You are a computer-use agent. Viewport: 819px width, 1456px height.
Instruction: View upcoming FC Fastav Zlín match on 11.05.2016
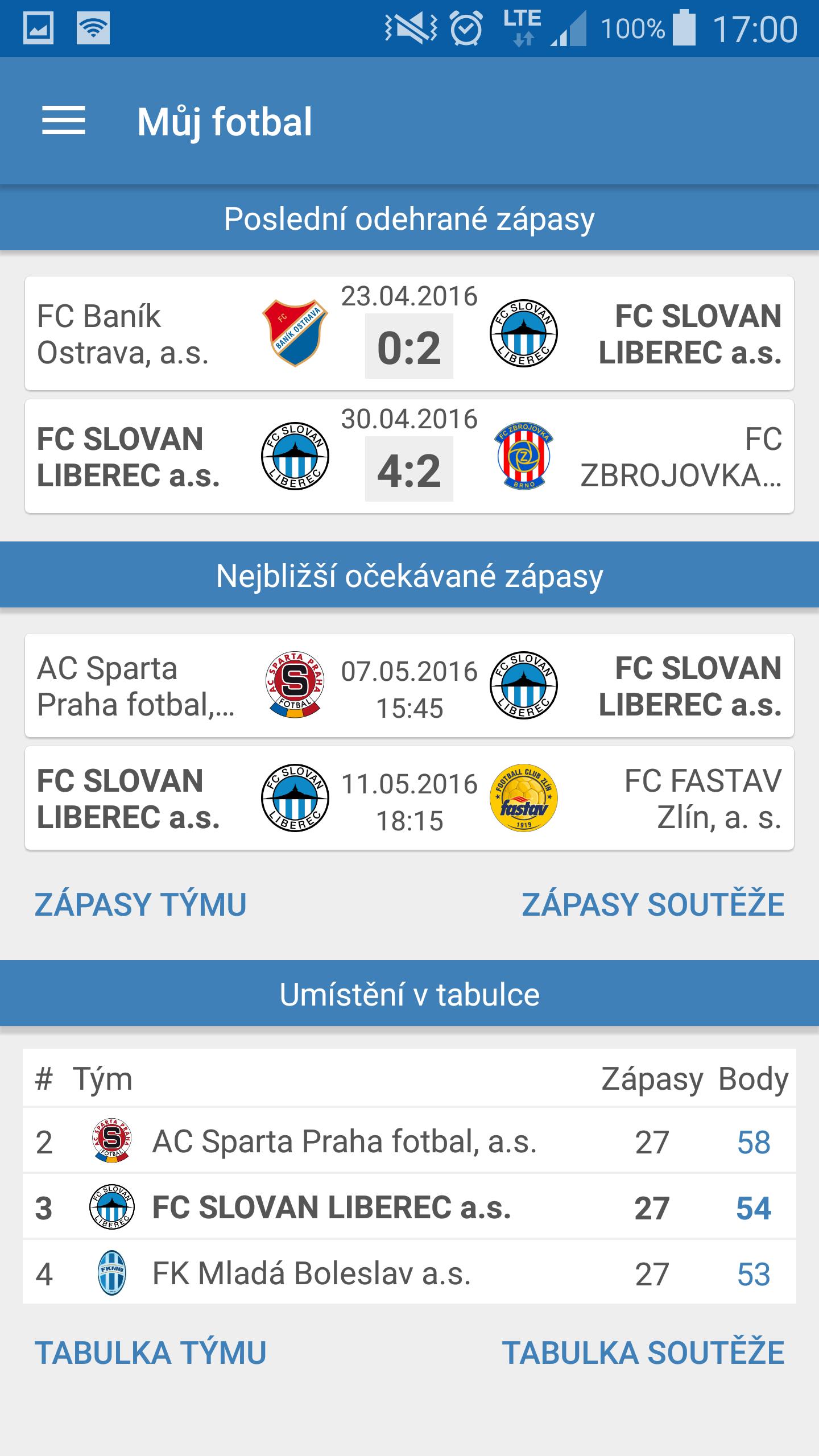coord(409,799)
